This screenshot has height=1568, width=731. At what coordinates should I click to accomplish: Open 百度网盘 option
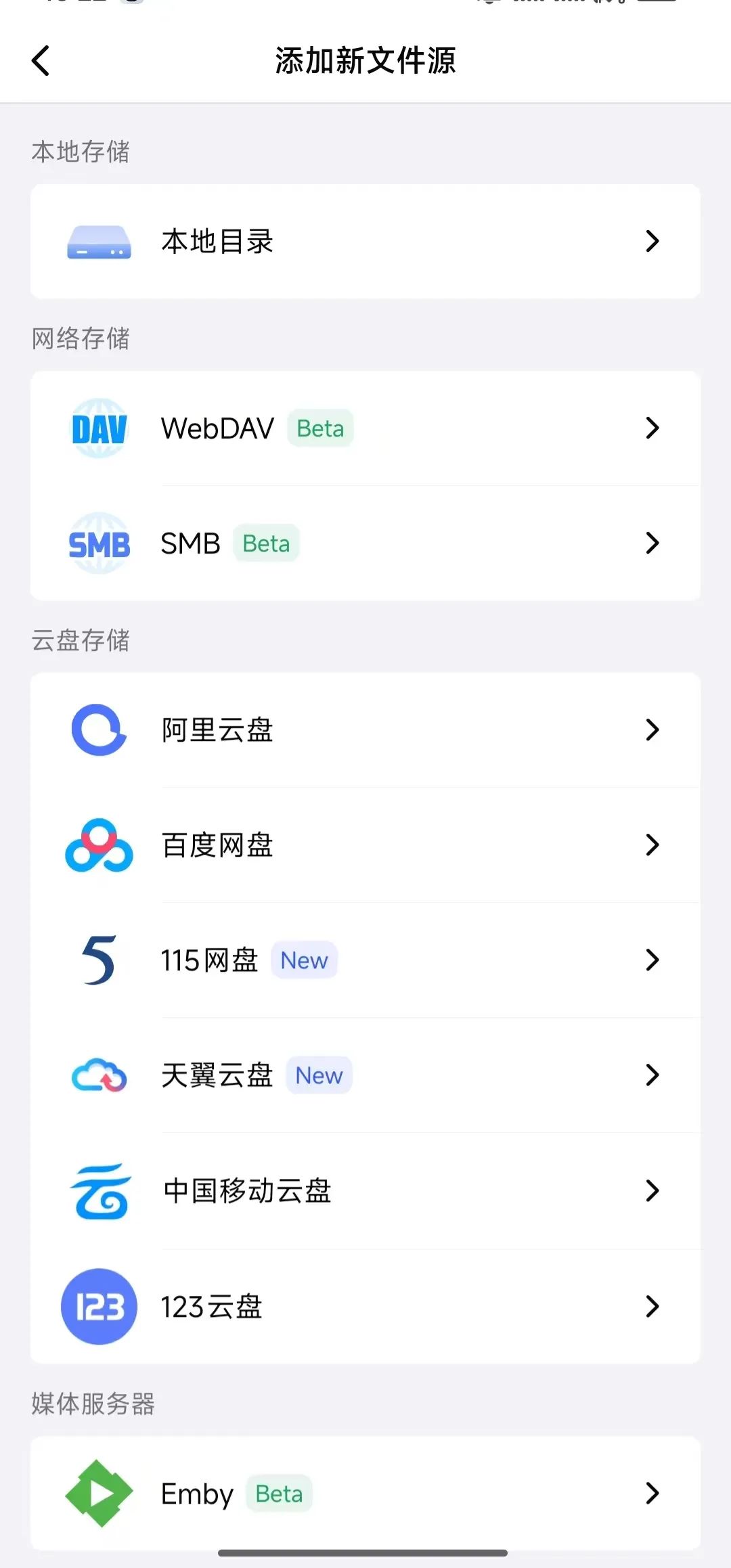tap(365, 845)
